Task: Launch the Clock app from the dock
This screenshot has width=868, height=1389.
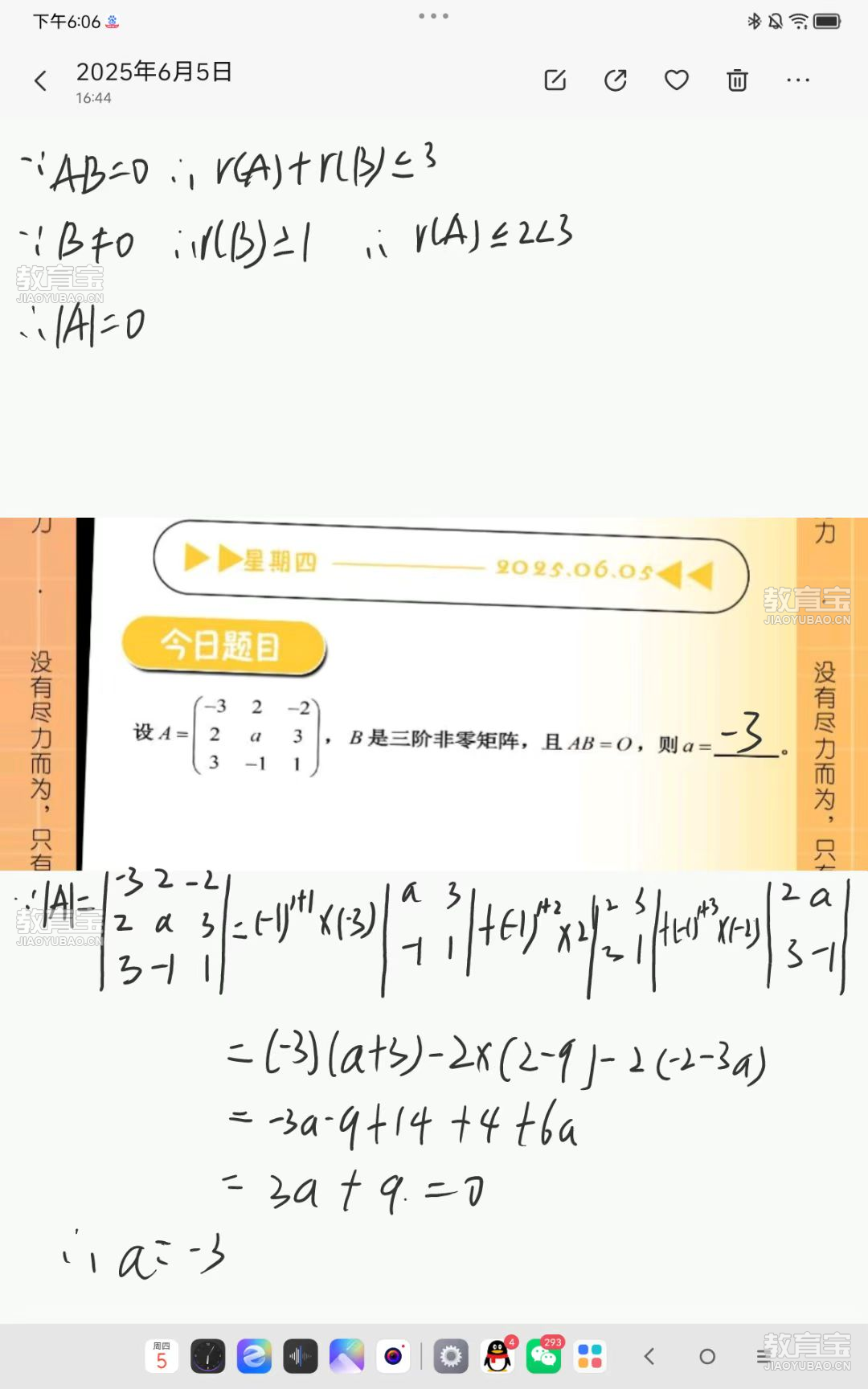Action: (x=208, y=1356)
